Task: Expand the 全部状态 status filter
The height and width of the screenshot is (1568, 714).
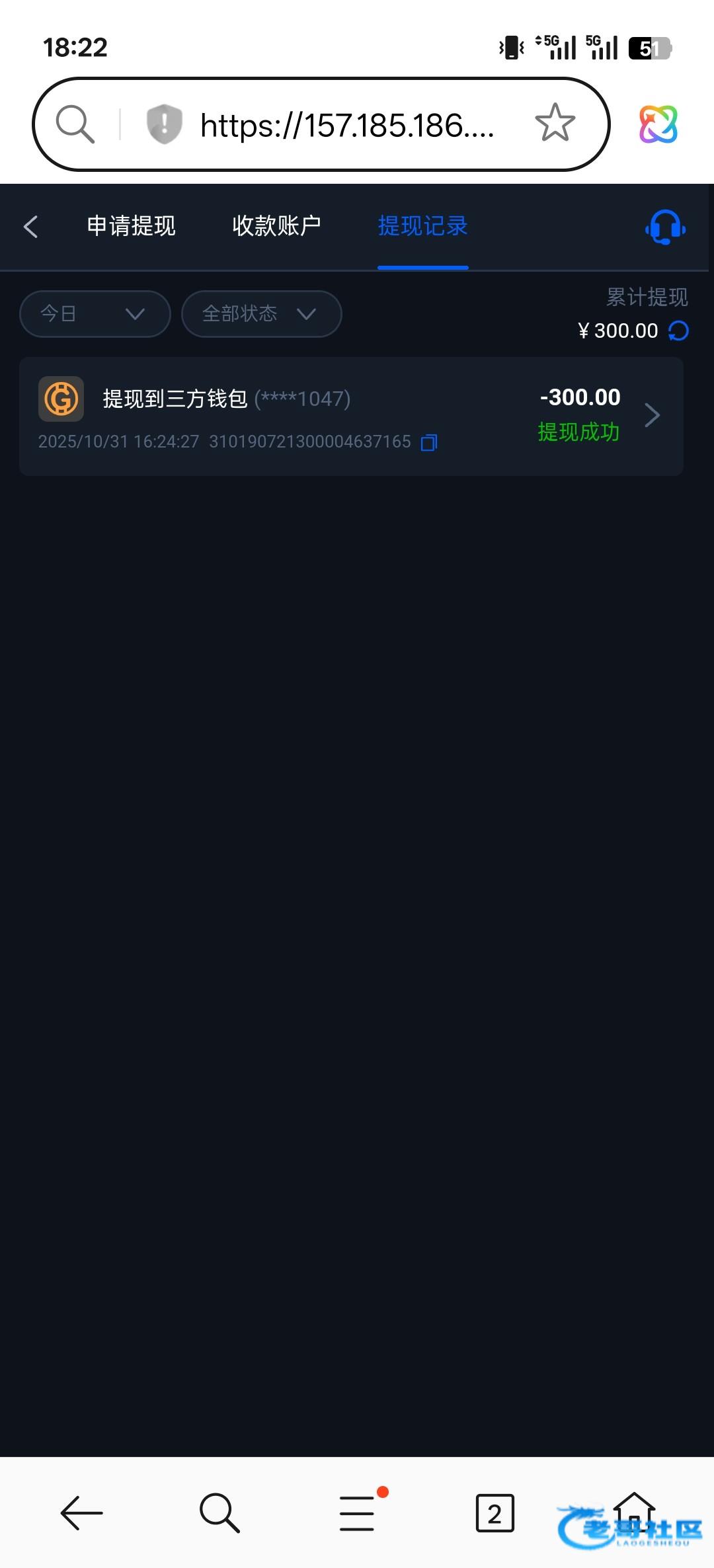Action: [262, 313]
